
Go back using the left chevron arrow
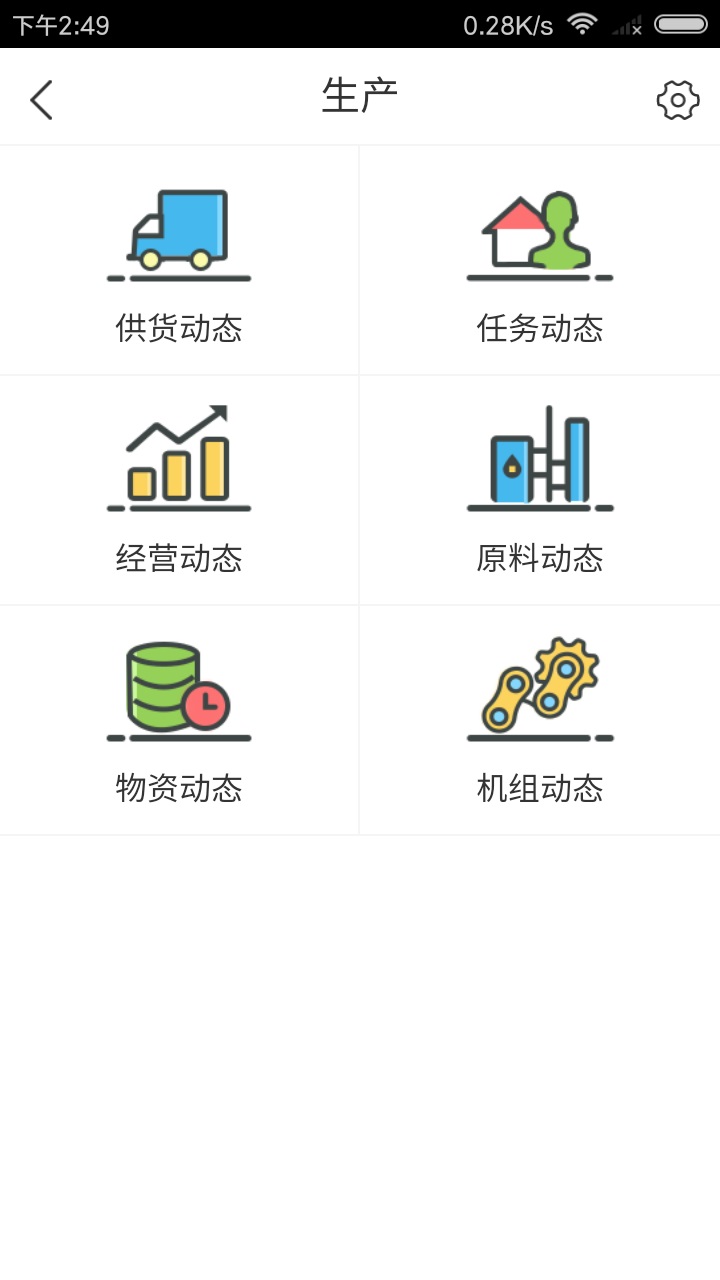click(x=41, y=99)
